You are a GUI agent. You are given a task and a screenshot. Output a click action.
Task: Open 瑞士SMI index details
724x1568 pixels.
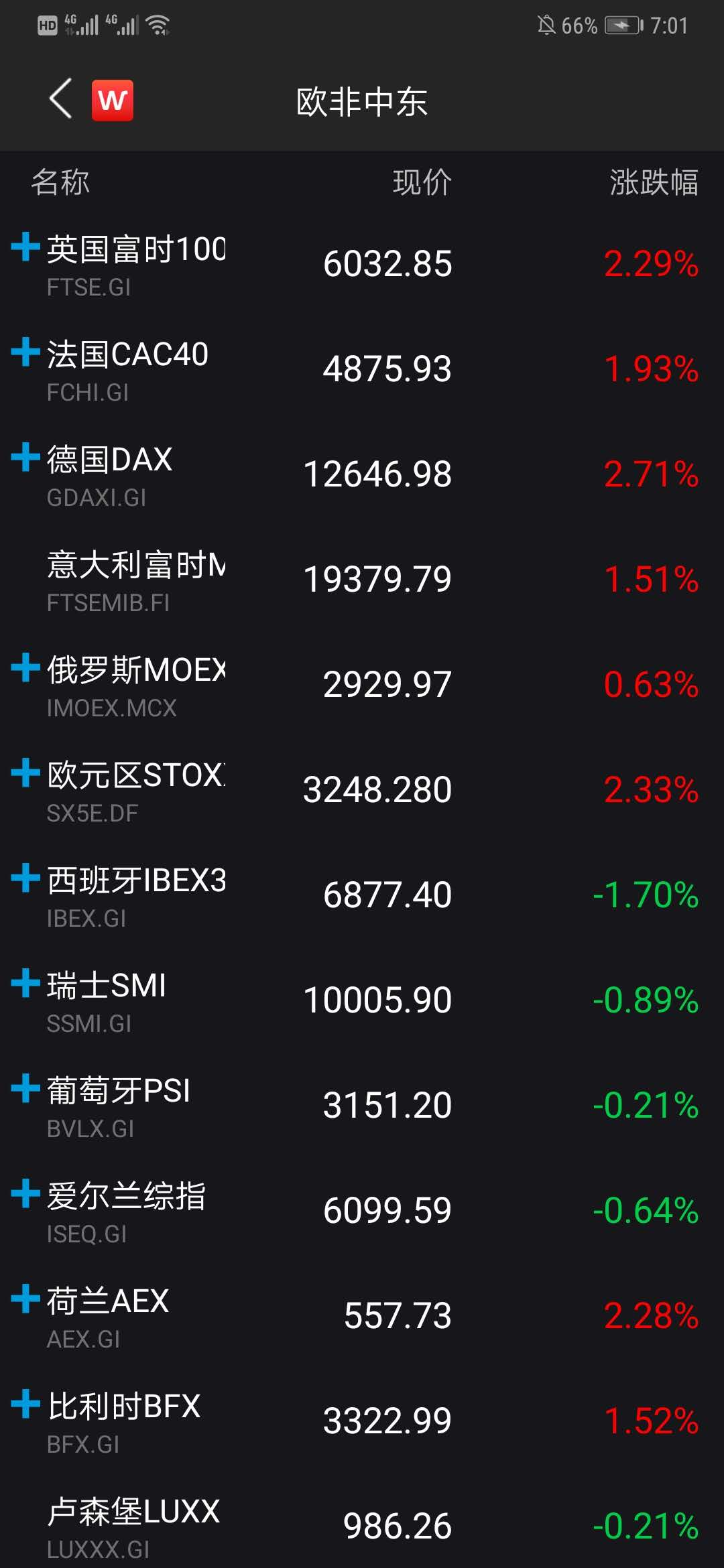(x=362, y=1000)
